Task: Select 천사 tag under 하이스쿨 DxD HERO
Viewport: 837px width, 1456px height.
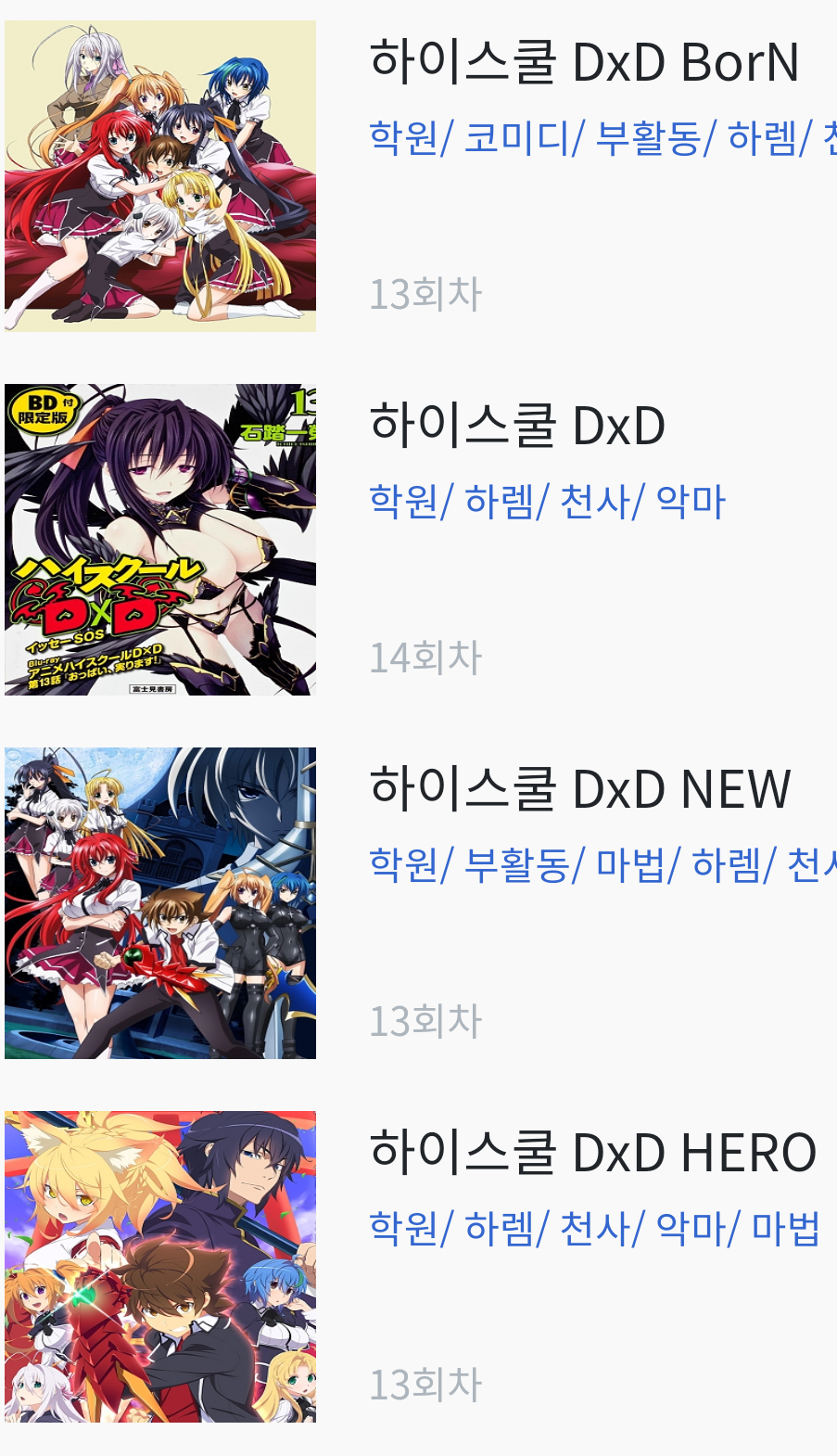Action: [595, 1230]
